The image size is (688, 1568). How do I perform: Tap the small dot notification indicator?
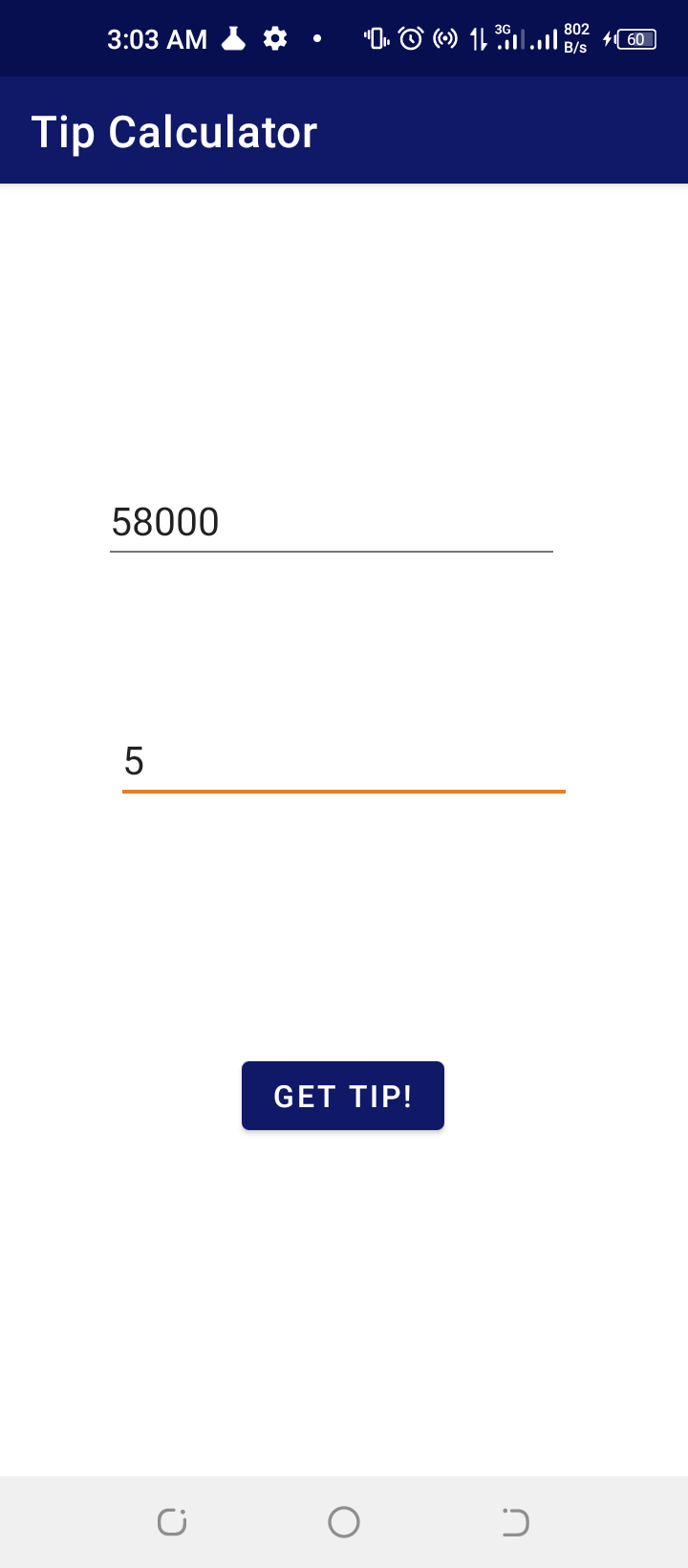click(315, 38)
